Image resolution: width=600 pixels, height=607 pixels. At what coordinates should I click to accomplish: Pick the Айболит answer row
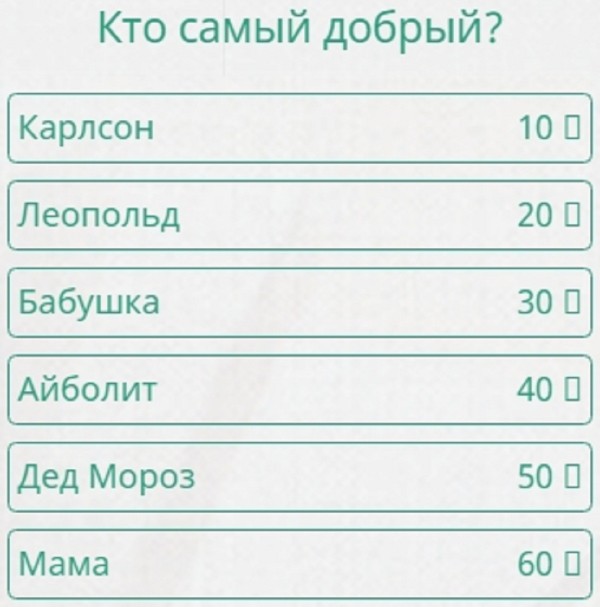[299, 389]
